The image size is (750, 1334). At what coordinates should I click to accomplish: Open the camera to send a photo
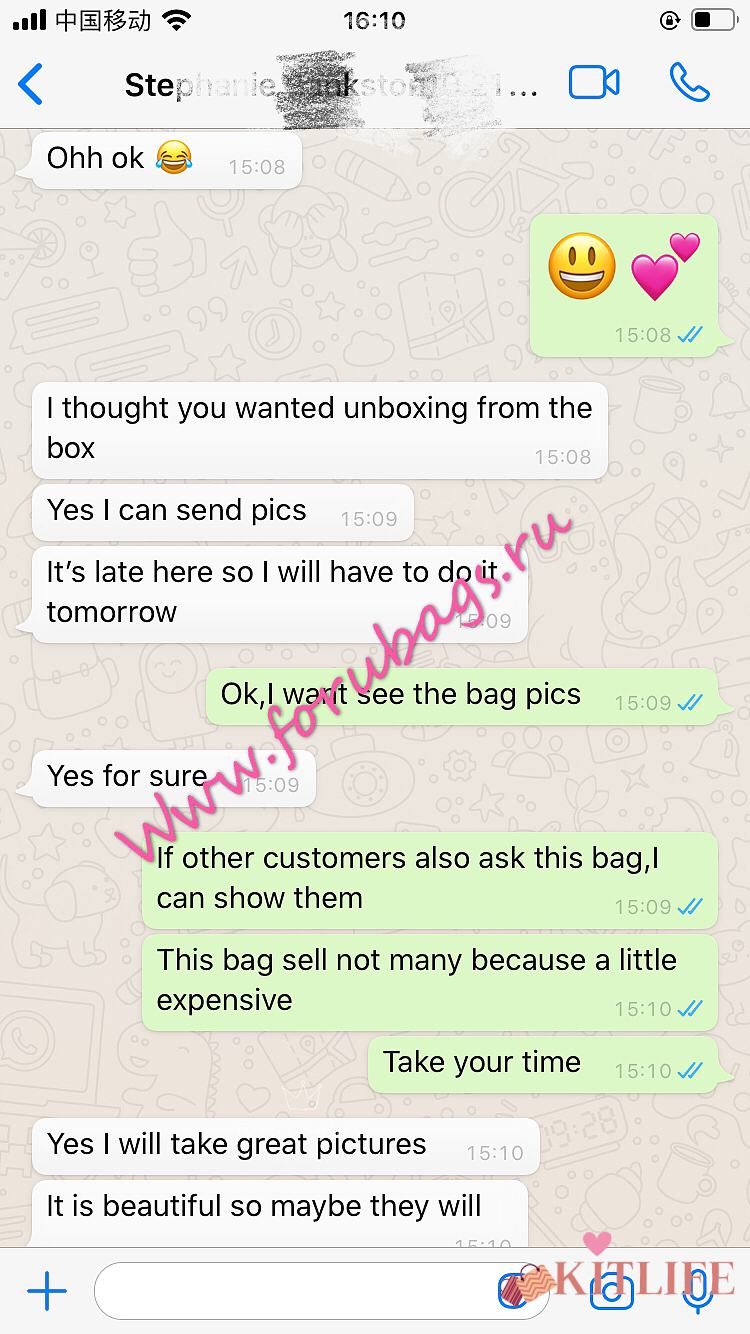[611, 1291]
